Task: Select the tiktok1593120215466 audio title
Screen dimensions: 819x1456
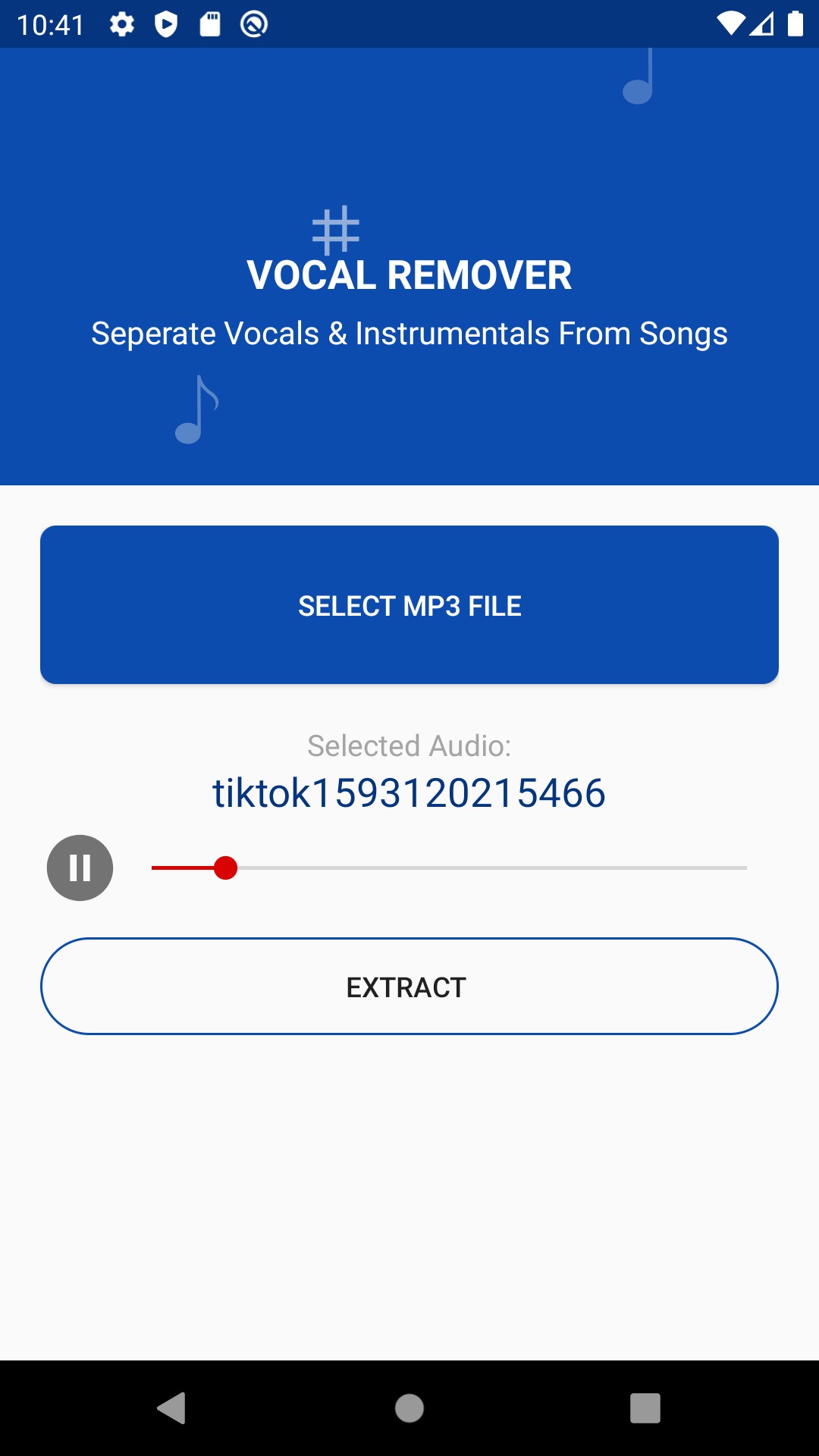Action: point(409,793)
